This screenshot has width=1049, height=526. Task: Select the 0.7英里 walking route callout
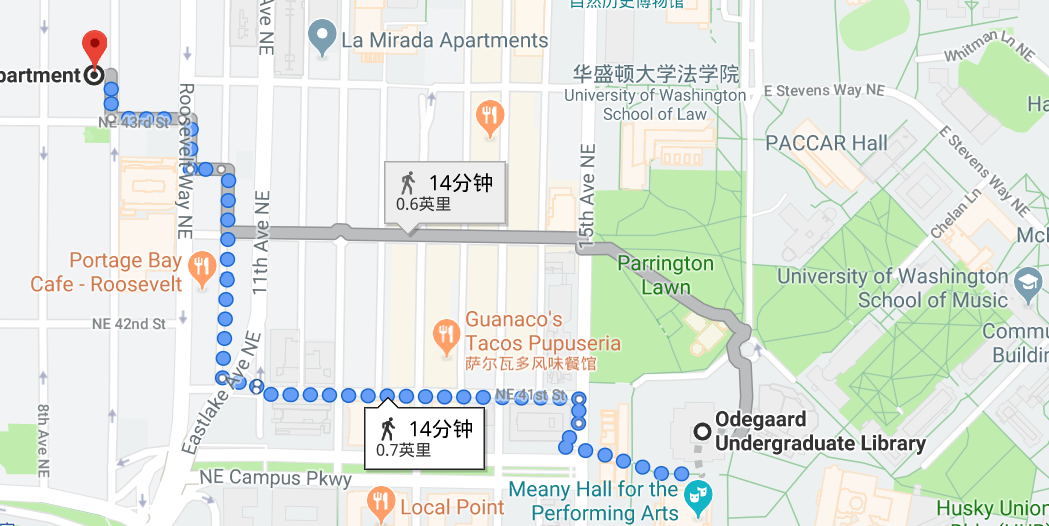pyautogui.click(x=424, y=438)
